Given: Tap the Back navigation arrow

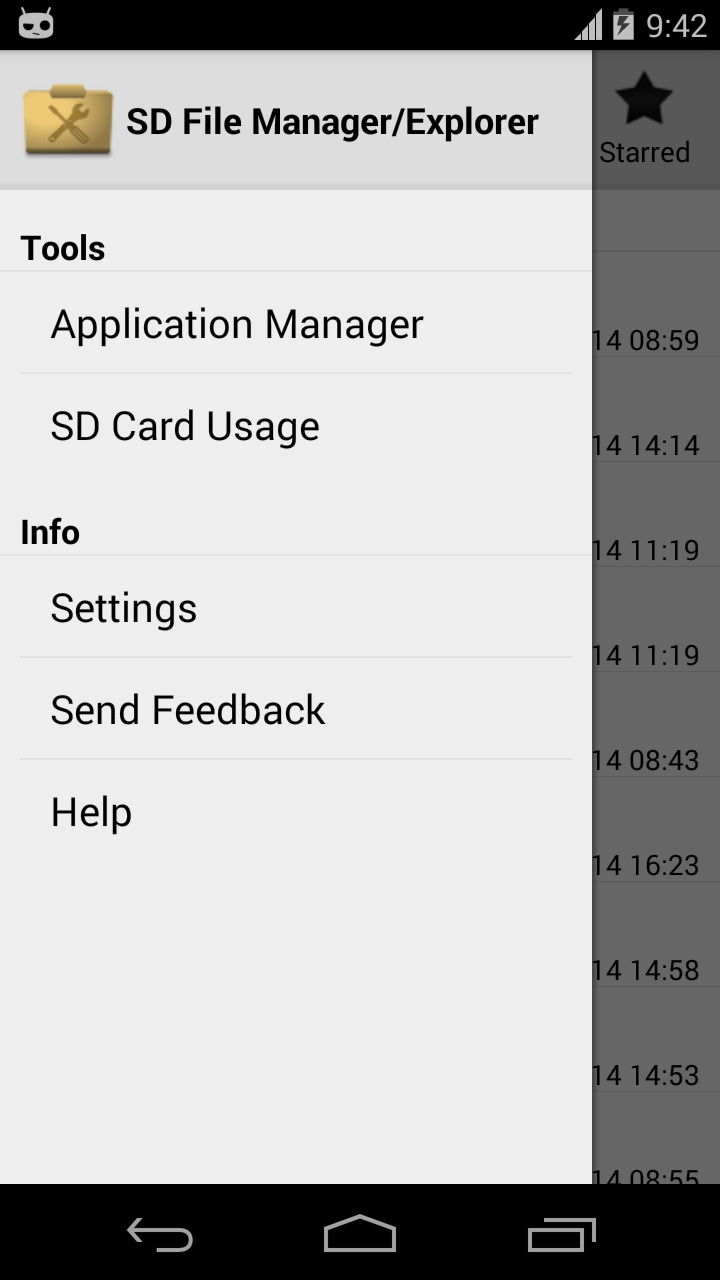Looking at the screenshot, I should [158, 1236].
